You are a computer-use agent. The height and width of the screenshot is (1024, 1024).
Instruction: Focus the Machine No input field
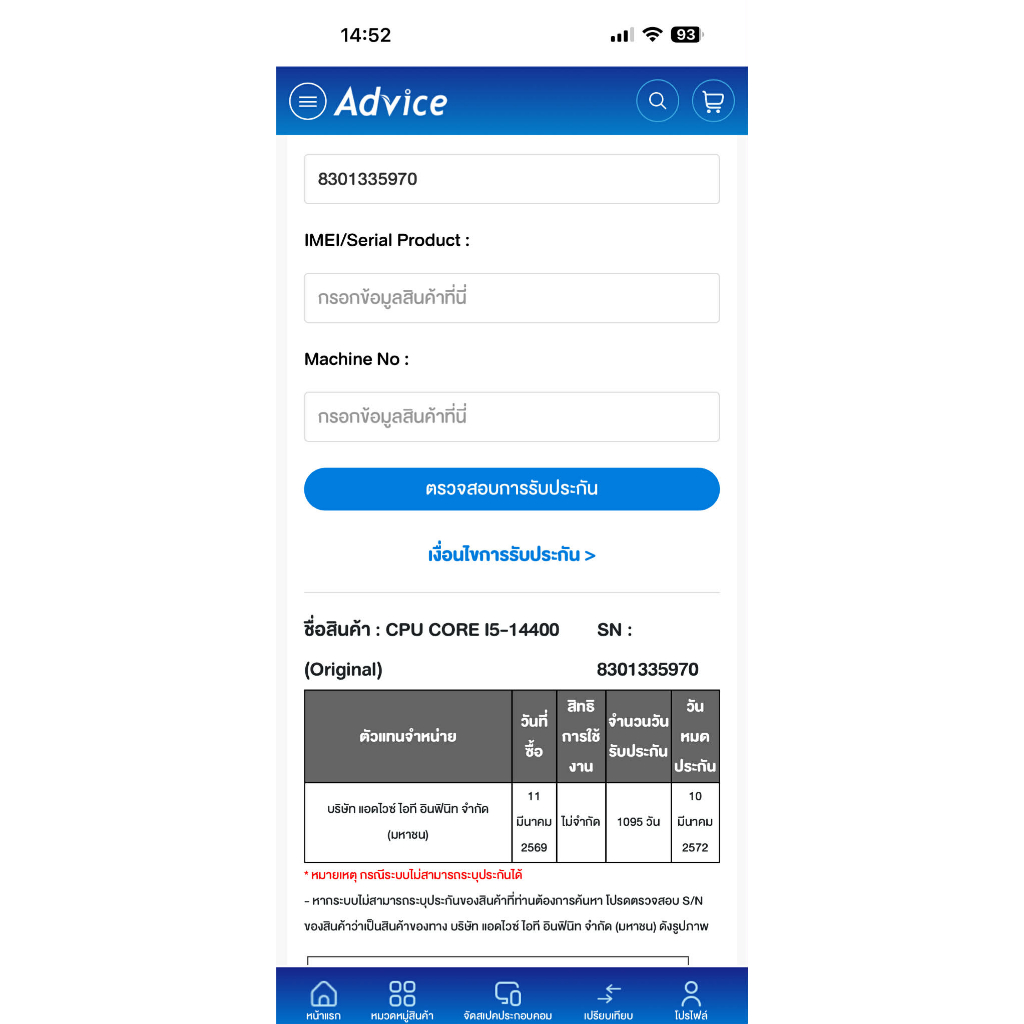coord(511,417)
